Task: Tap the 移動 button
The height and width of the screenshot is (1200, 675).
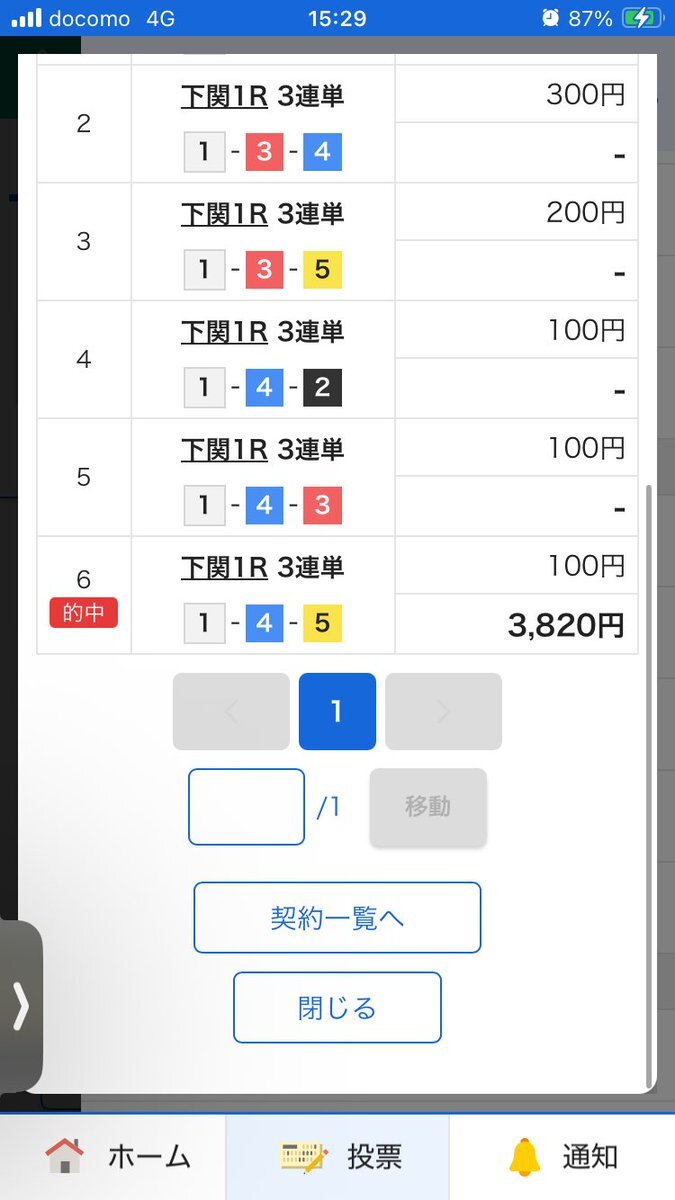Action: pyautogui.click(x=428, y=807)
